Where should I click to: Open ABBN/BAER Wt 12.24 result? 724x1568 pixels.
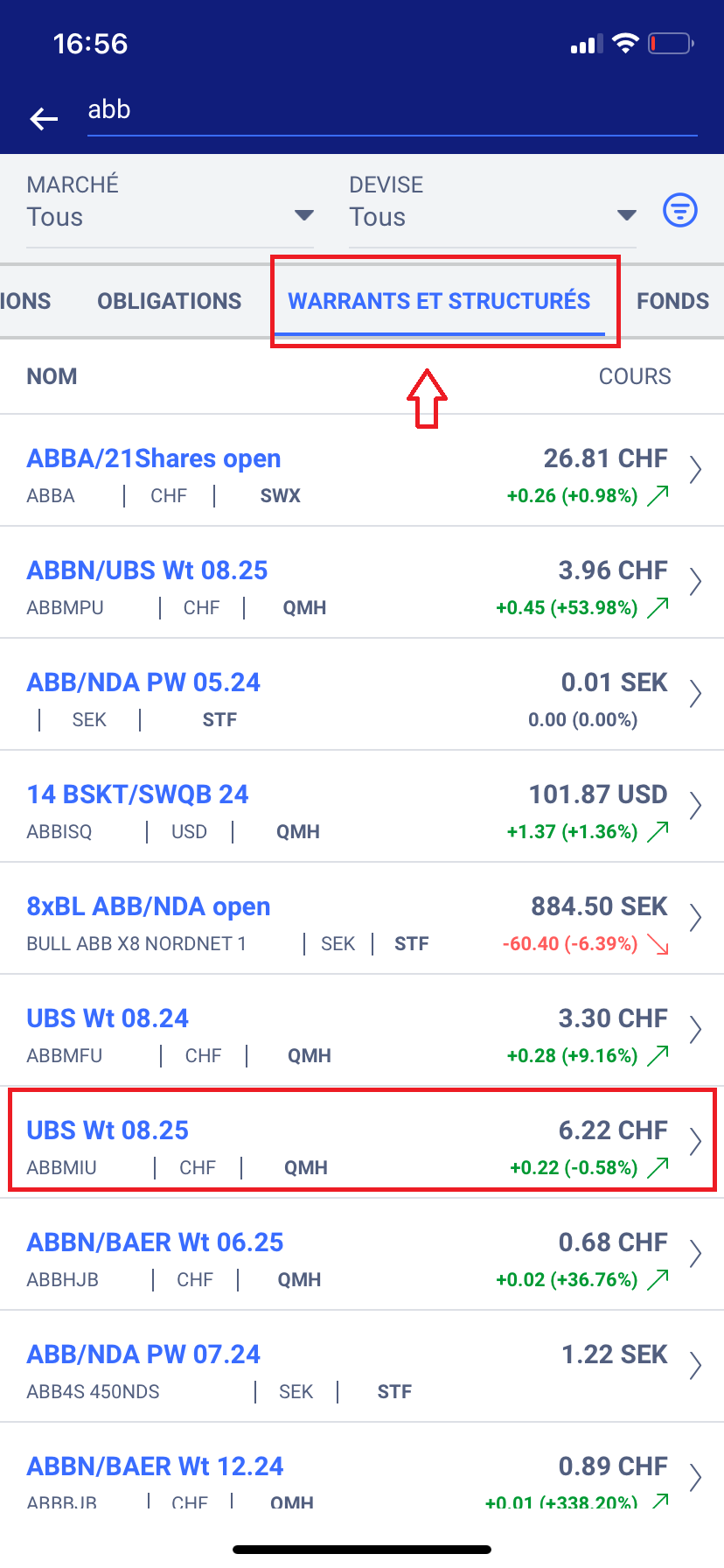click(x=362, y=1466)
